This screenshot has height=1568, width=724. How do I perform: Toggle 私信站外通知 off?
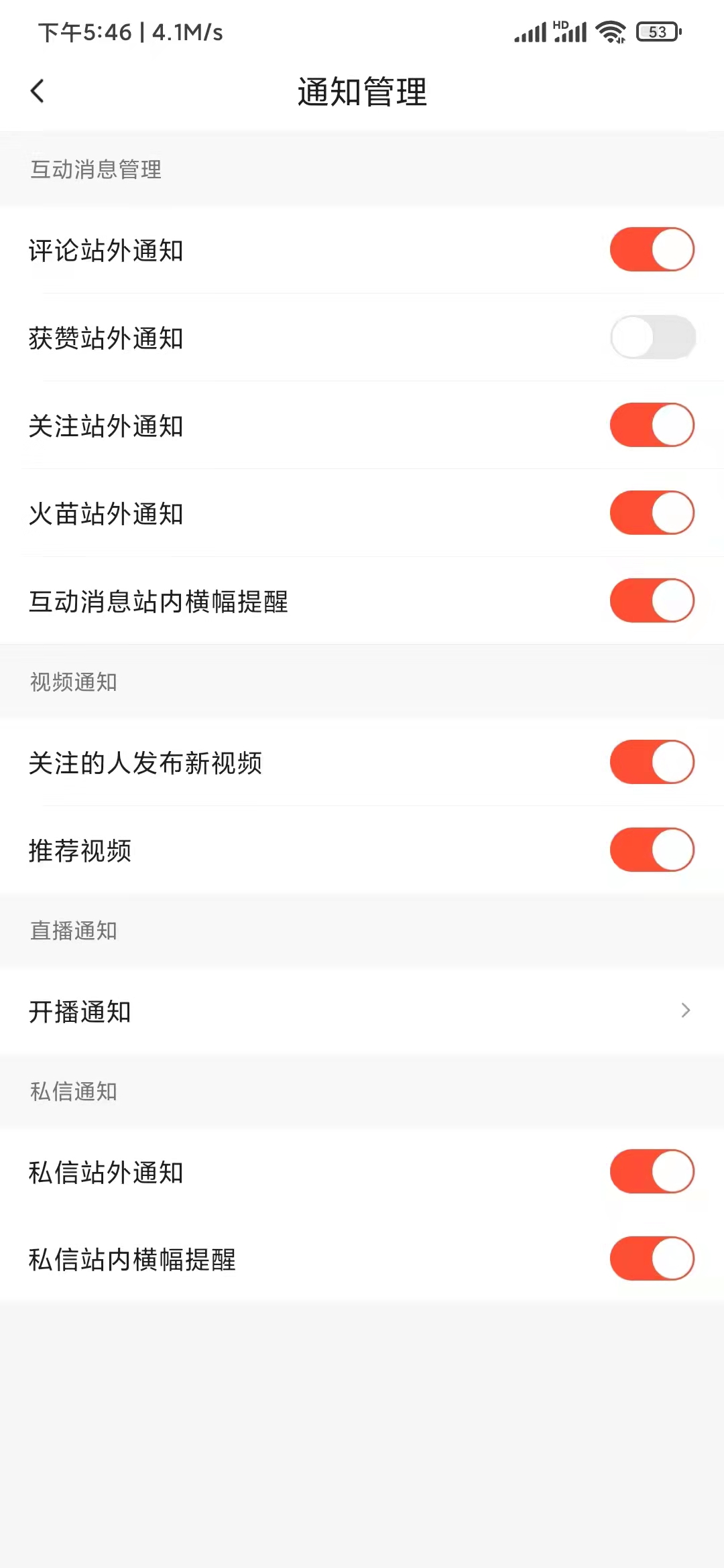tap(652, 1171)
